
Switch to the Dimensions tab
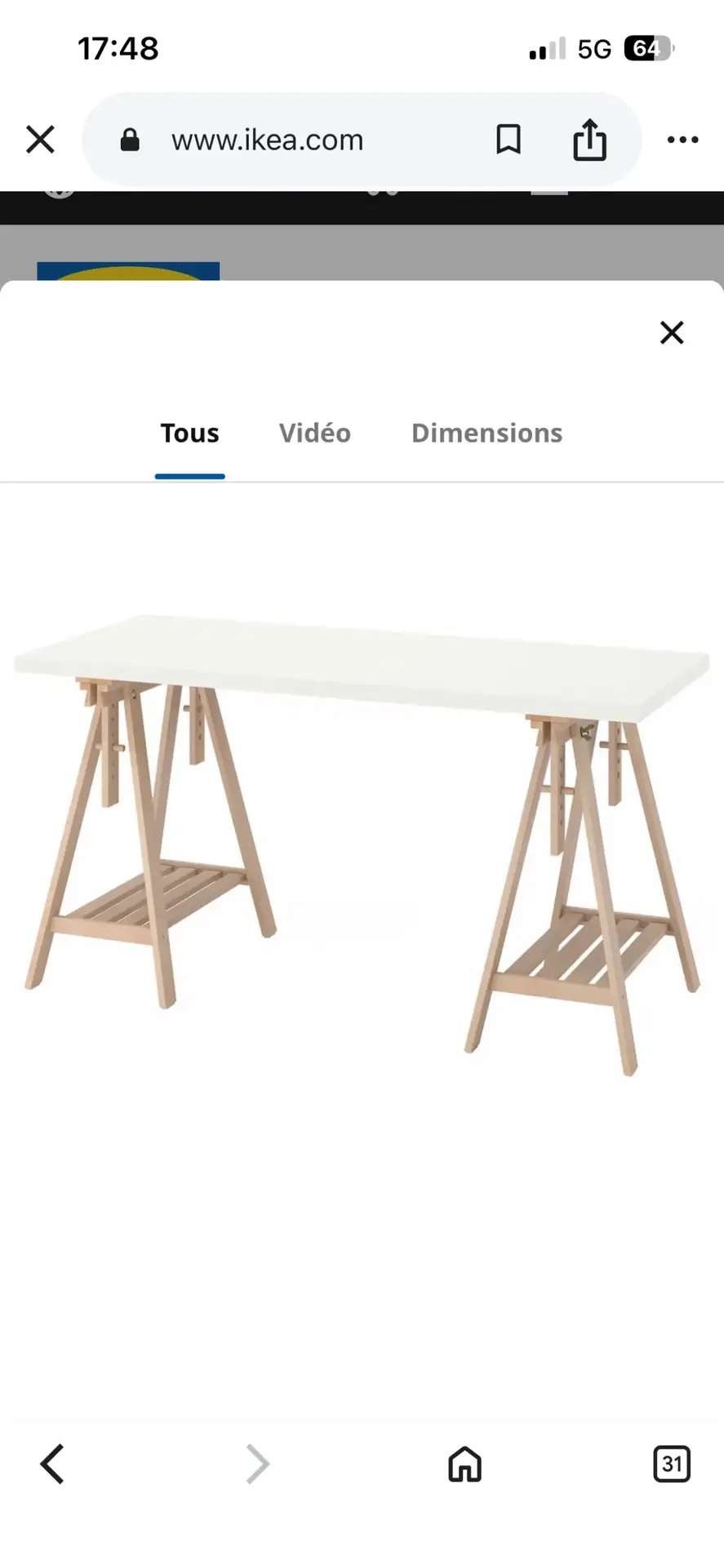pos(486,433)
